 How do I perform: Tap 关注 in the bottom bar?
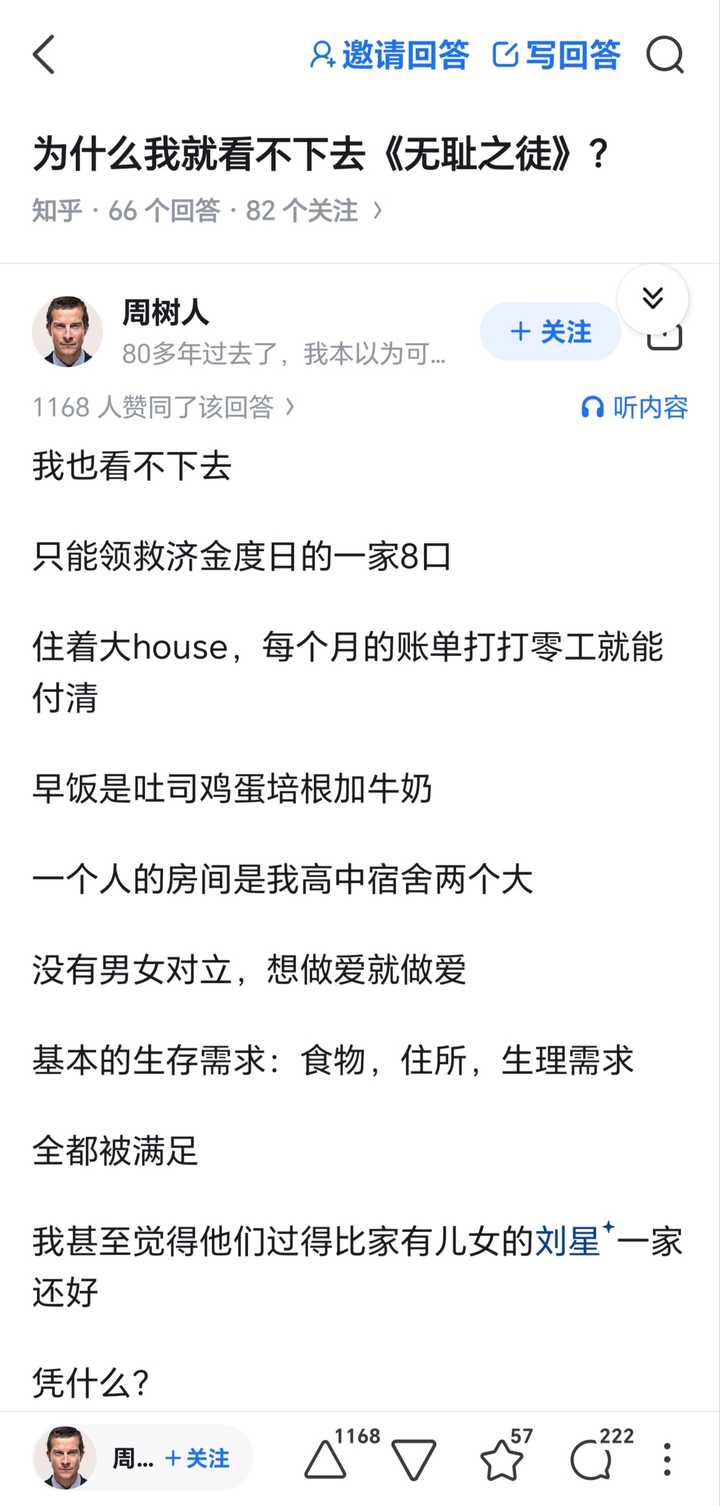(x=197, y=1459)
